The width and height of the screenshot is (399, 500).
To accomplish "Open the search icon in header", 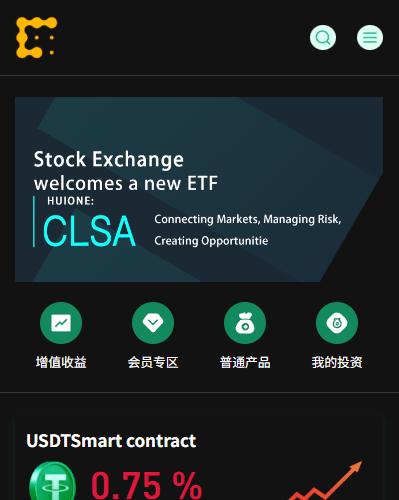I will (x=323, y=37).
